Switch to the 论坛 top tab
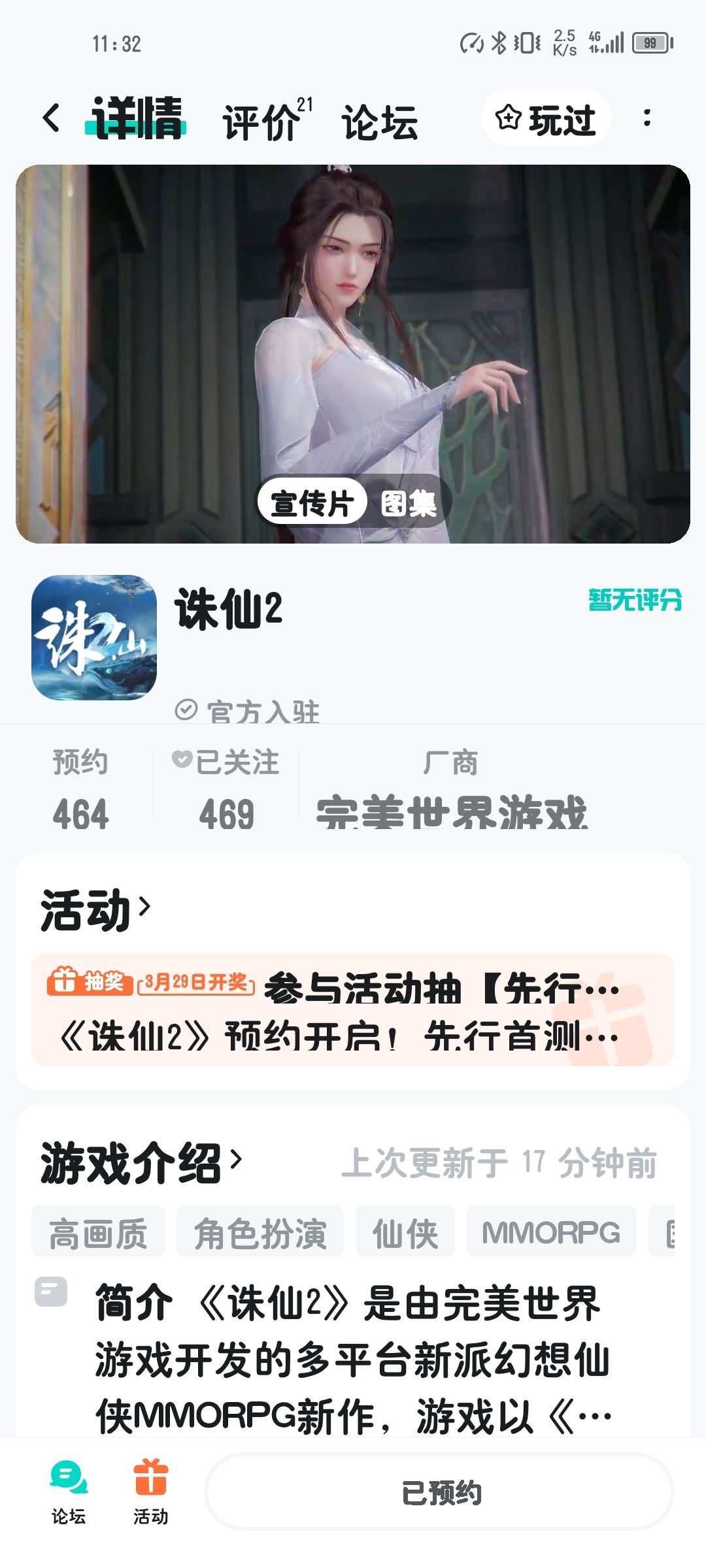This screenshot has height=1568, width=706. tap(380, 122)
